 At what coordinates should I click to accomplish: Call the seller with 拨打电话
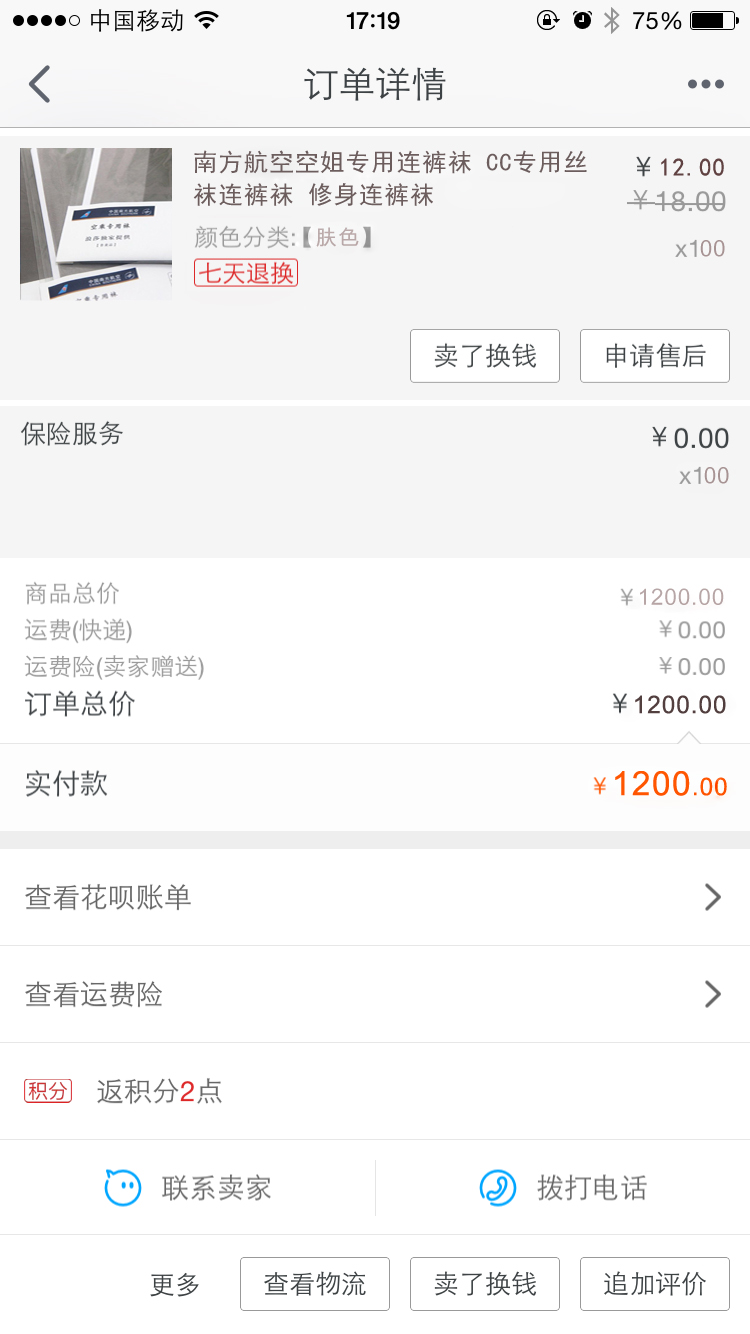[564, 1188]
